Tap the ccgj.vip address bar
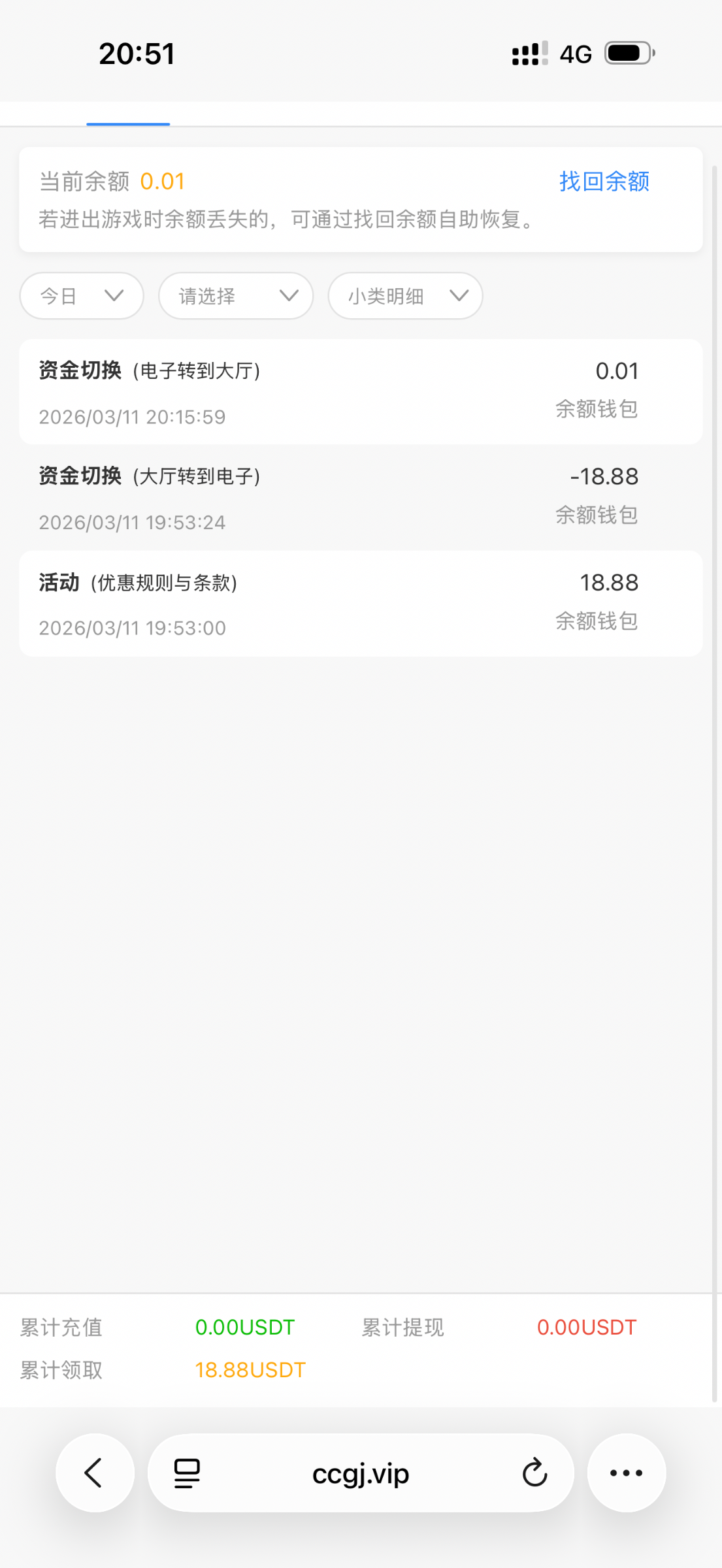Image resolution: width=722 pixels, height=1568 pixels. (x=361, y=1474)
